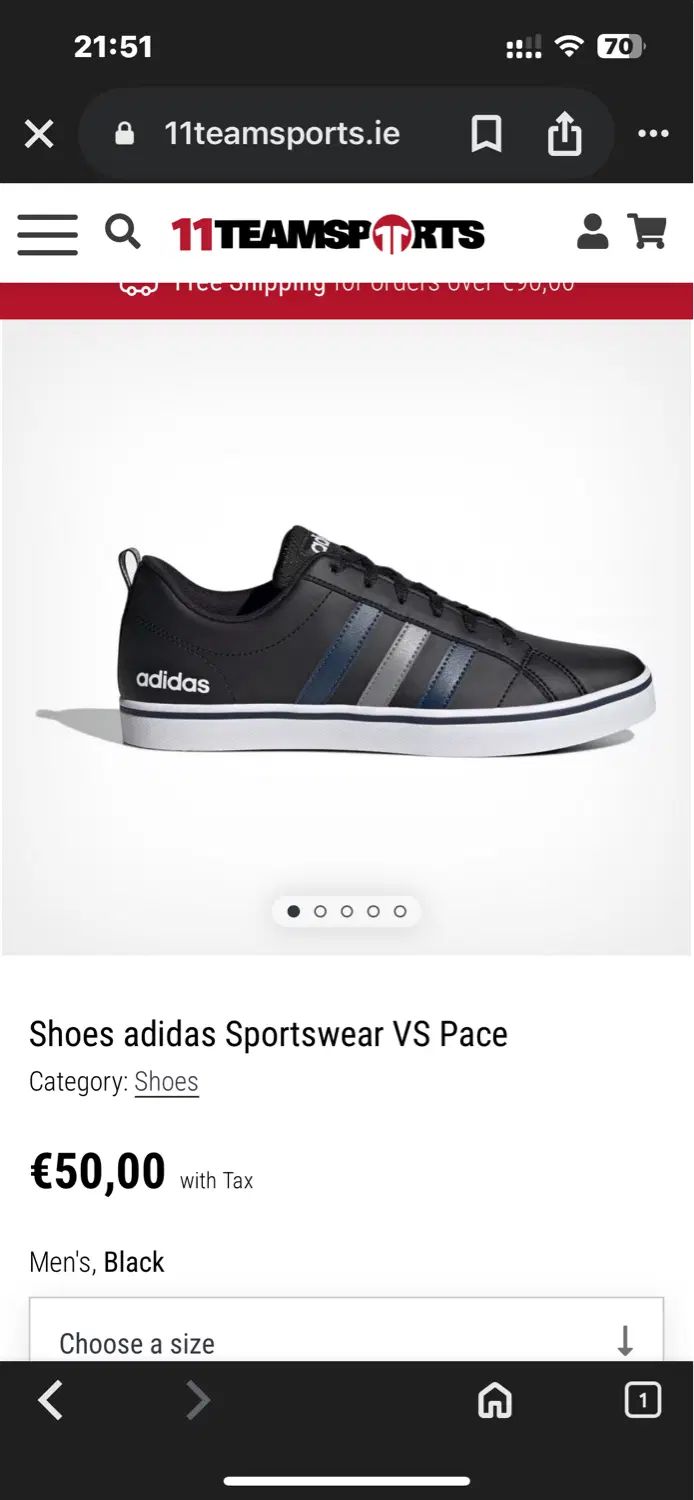Bookmark this page in the browser

(x=486, y=134)
